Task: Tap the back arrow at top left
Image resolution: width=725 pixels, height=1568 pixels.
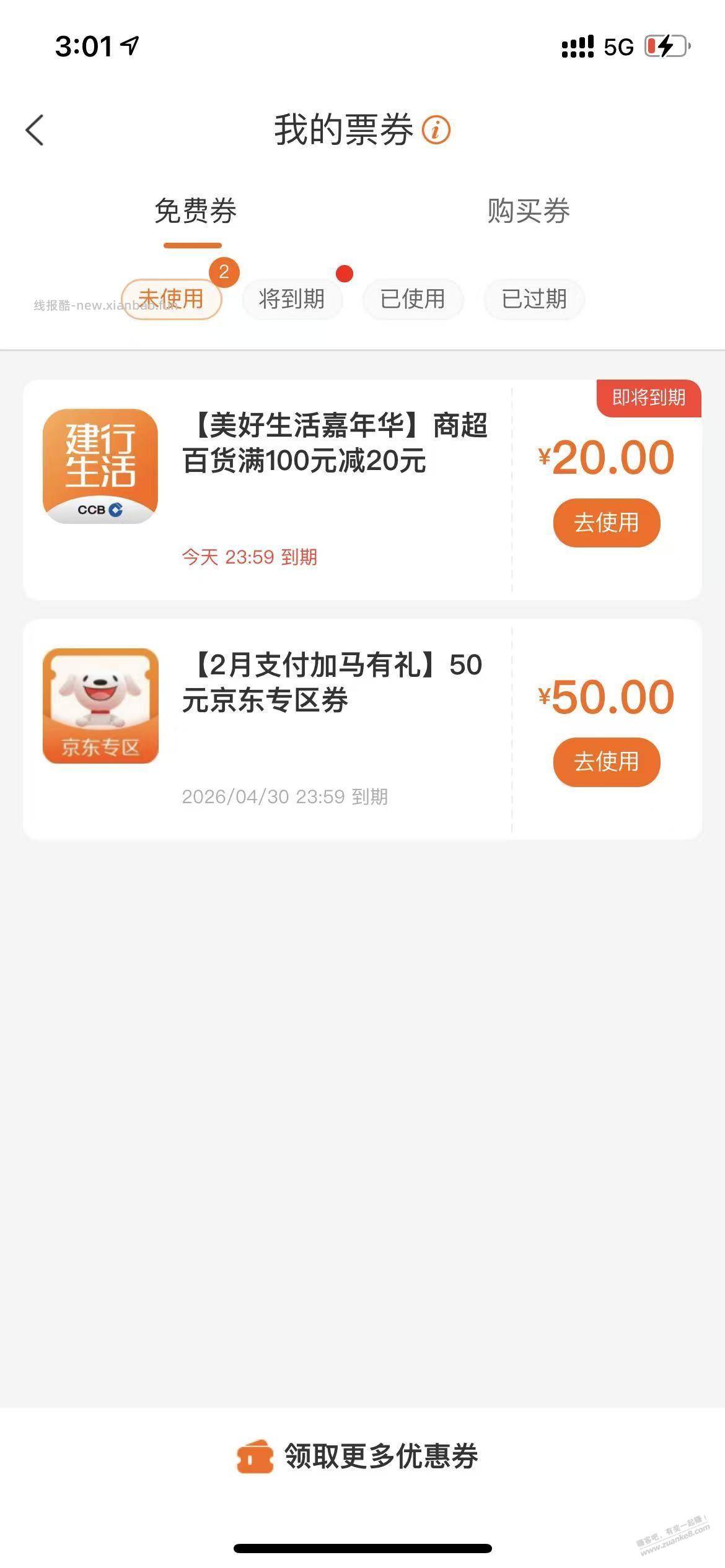Action: [35, 130]
